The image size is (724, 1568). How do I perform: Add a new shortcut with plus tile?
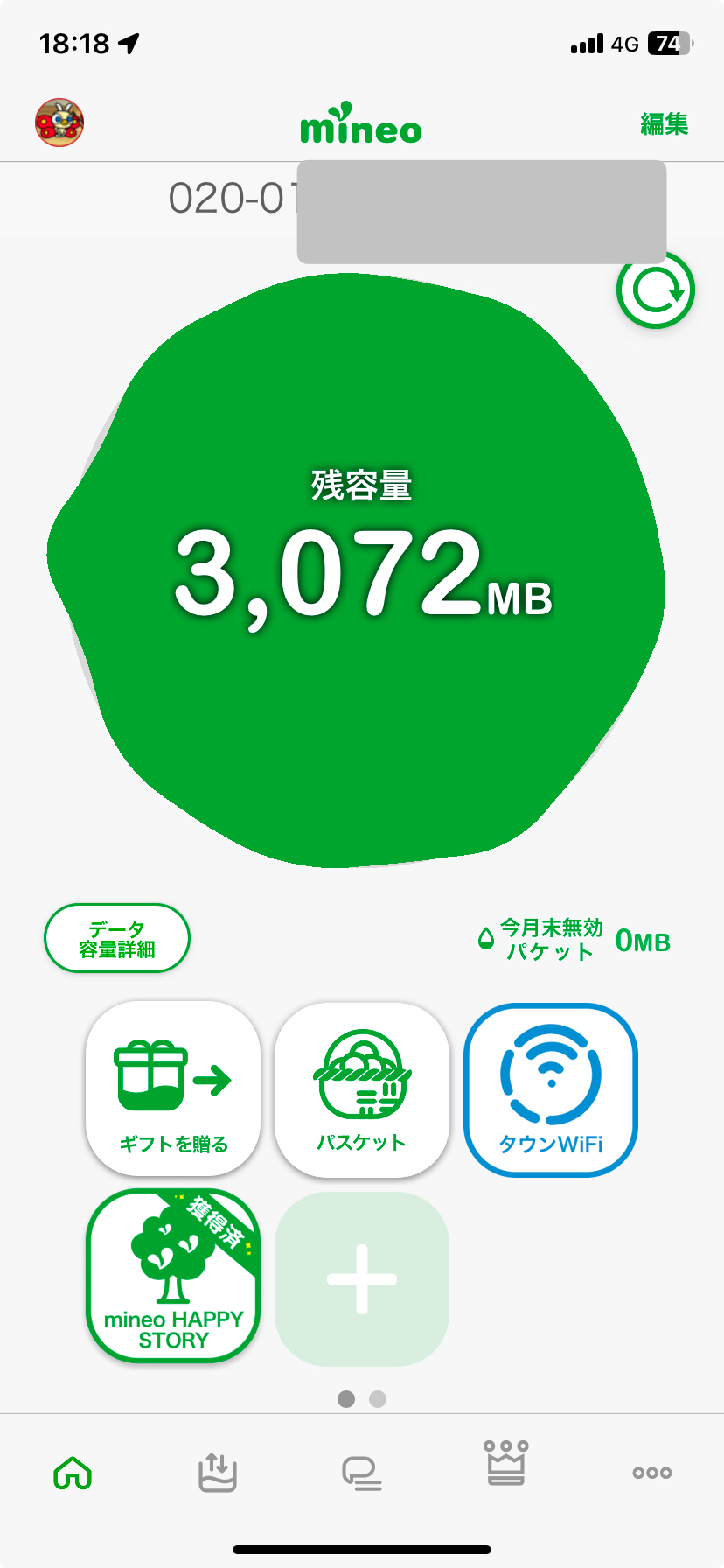pos(362,1278)
